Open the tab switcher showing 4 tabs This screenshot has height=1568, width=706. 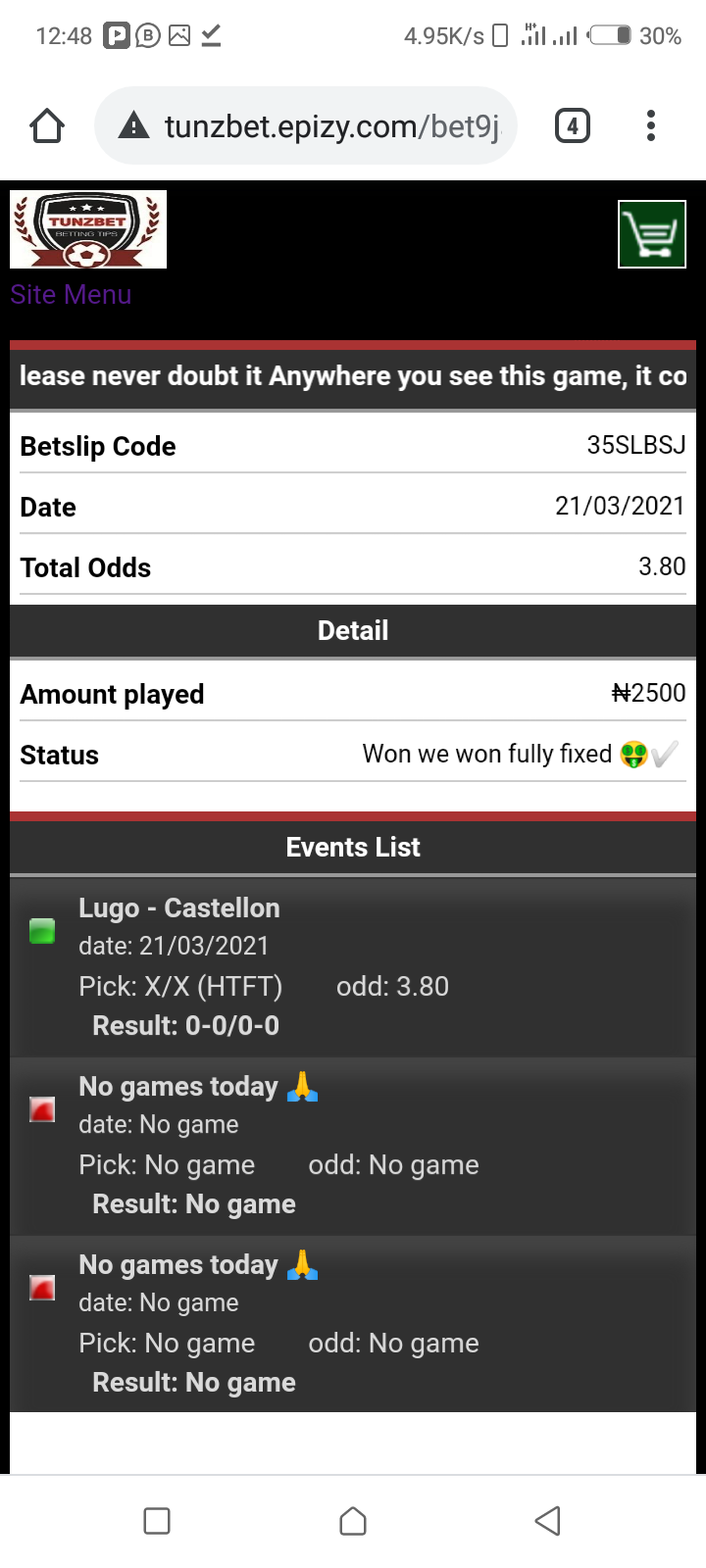click(573, 126)
